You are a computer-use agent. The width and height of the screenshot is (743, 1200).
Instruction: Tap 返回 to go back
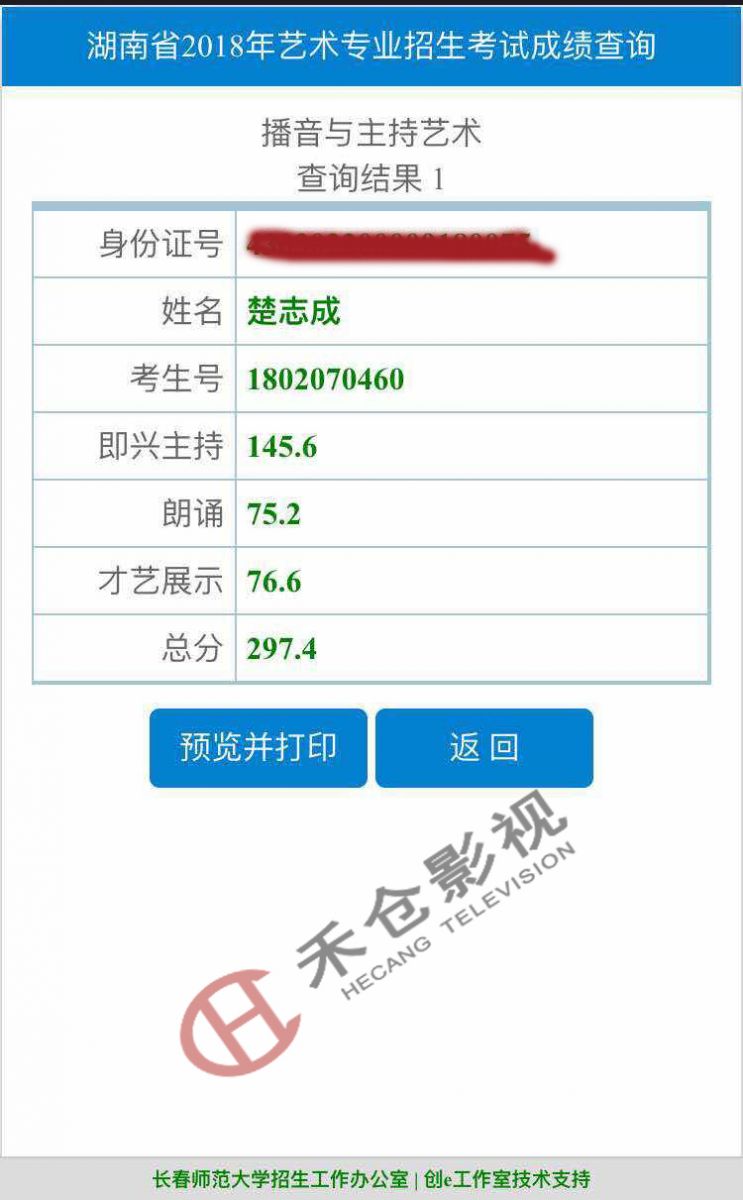pyautogui.click(x=484, y=748)
